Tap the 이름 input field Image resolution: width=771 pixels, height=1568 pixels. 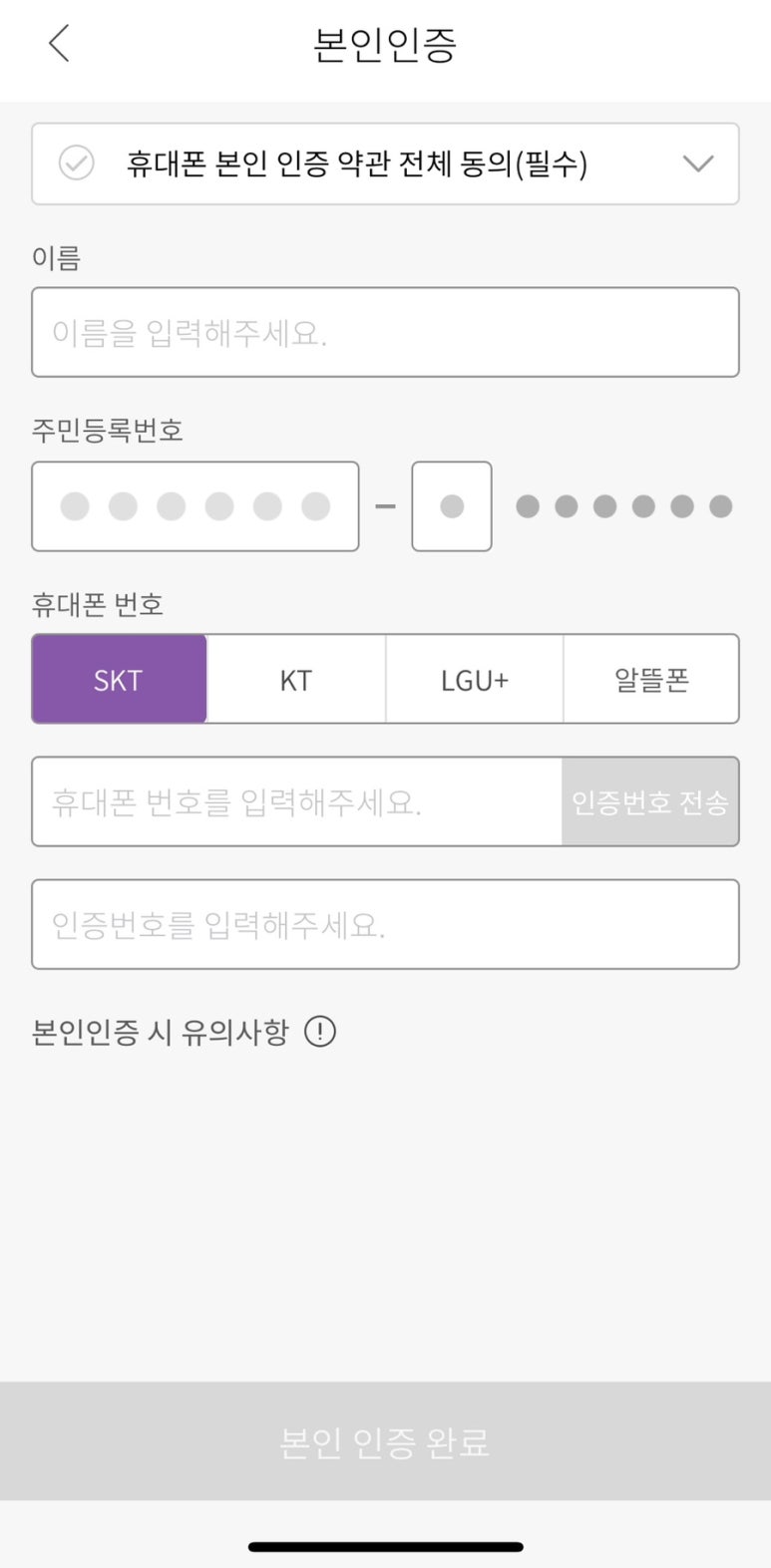[x=385, y=332]
